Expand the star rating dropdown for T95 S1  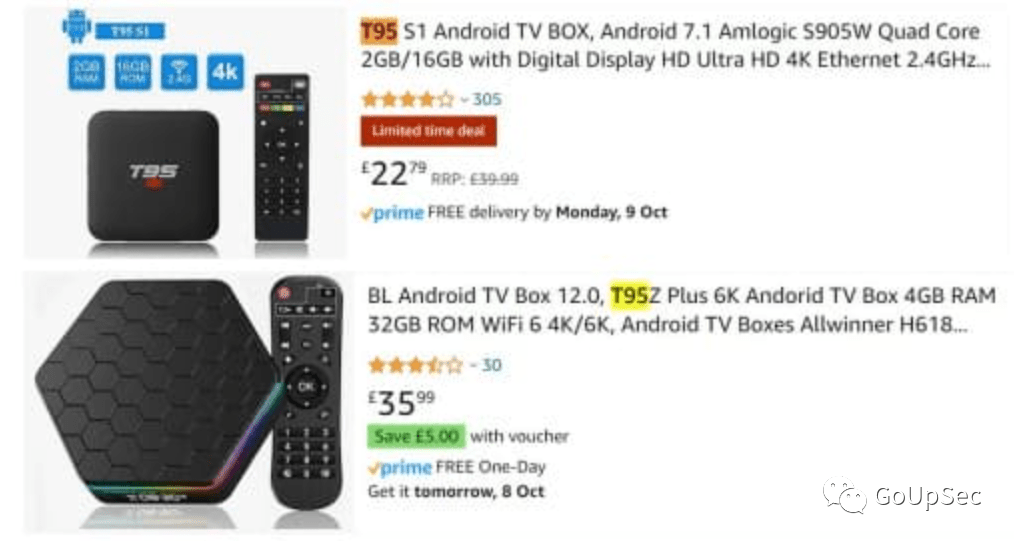pos(463,99)
